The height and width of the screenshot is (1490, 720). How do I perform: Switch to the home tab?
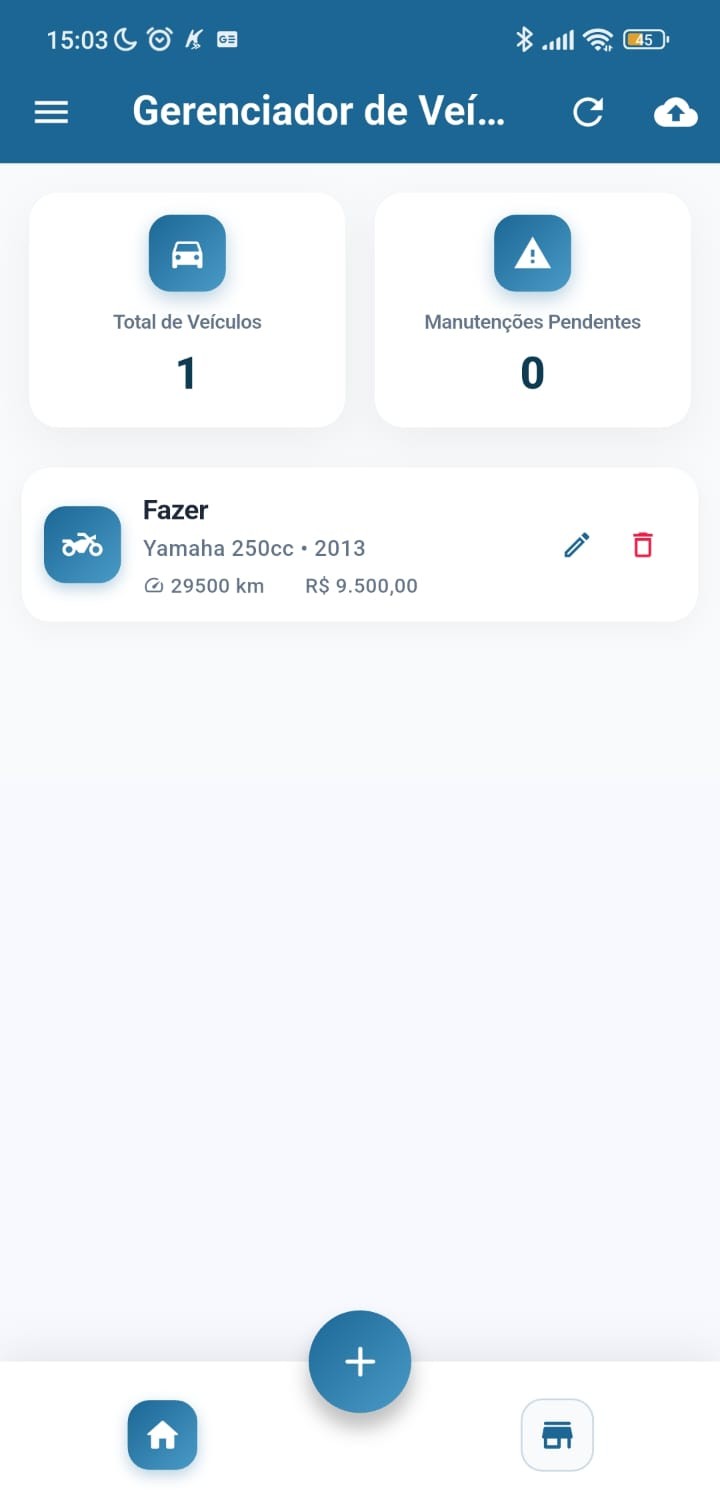[x=162, y=1435]
